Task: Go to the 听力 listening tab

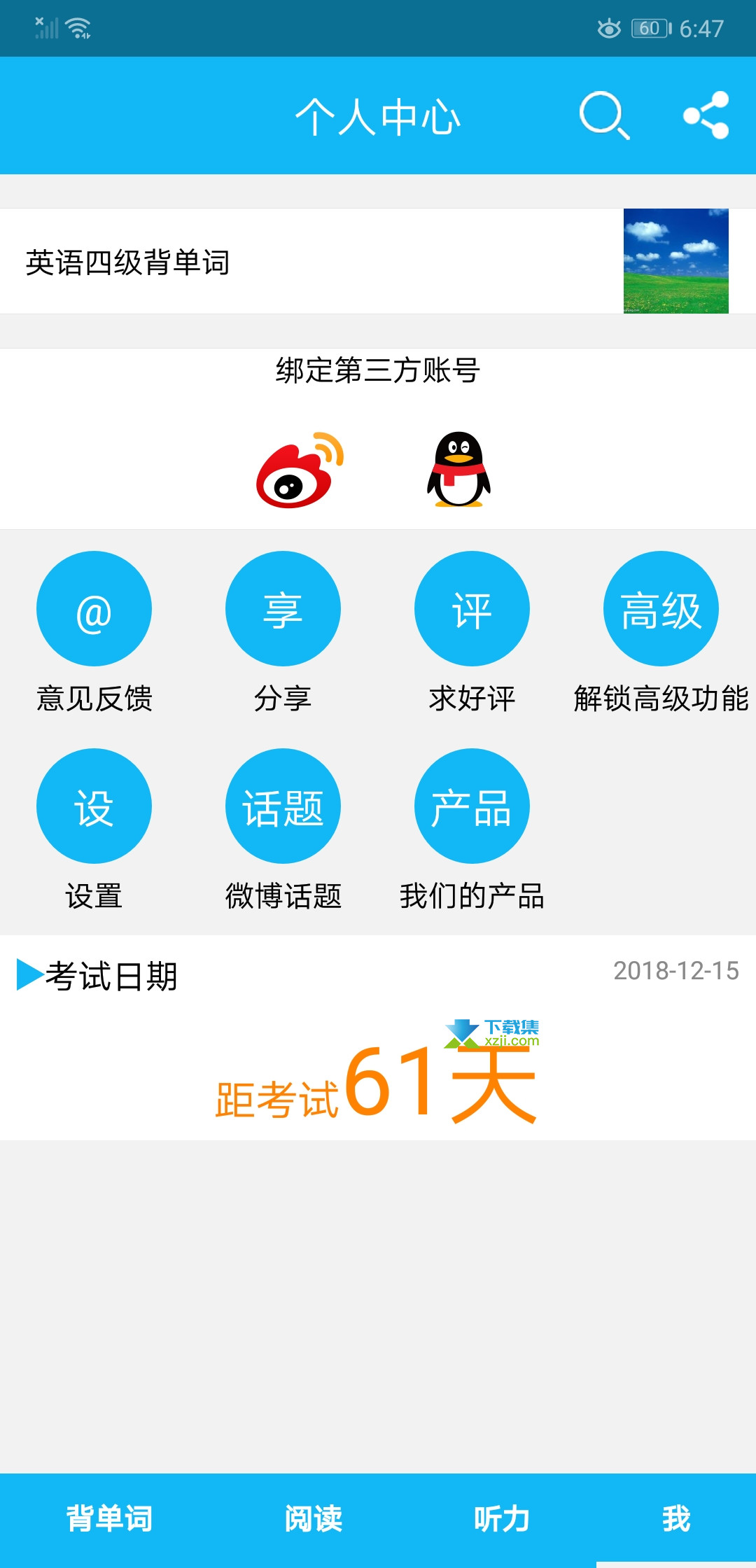Action: [x=502, y=1518]
